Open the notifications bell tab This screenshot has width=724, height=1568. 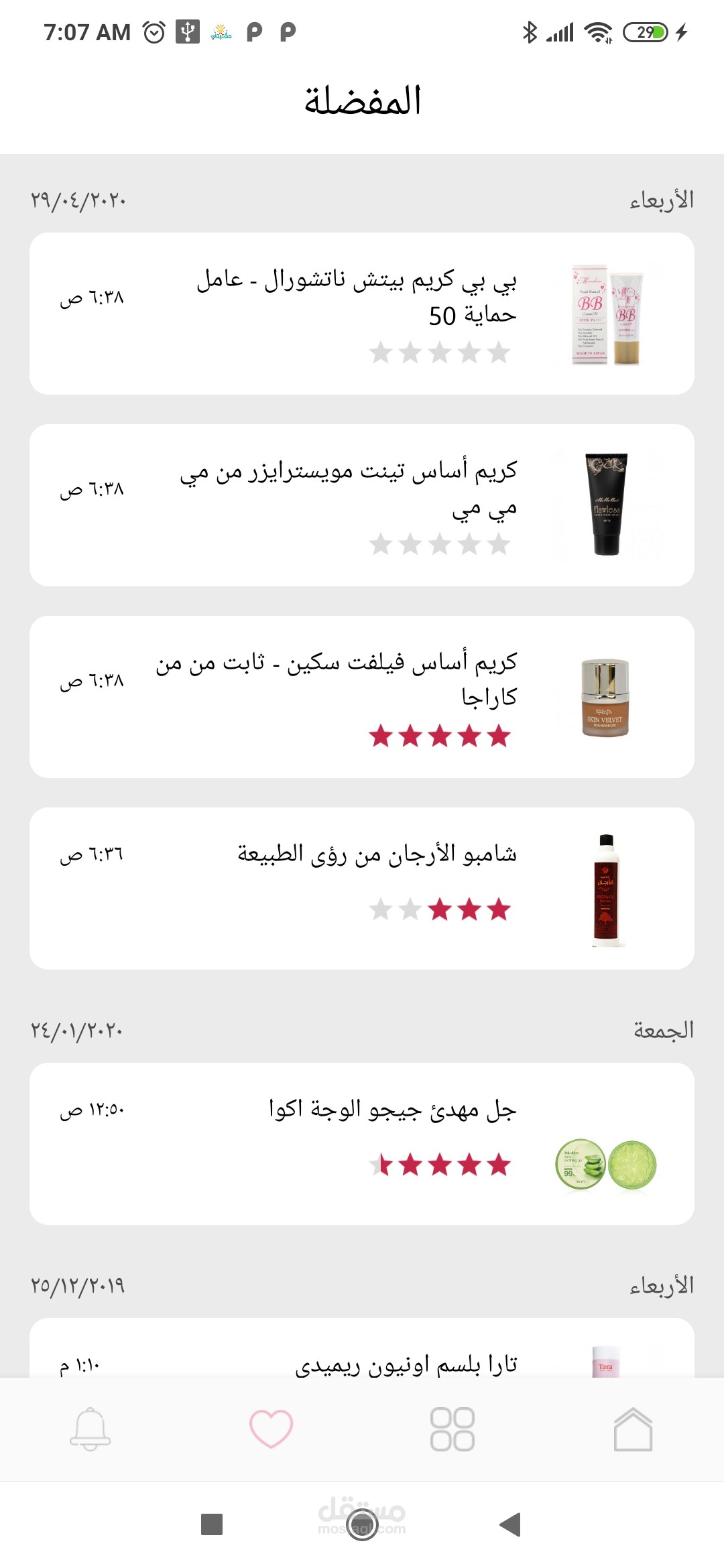coord(90,1429)
